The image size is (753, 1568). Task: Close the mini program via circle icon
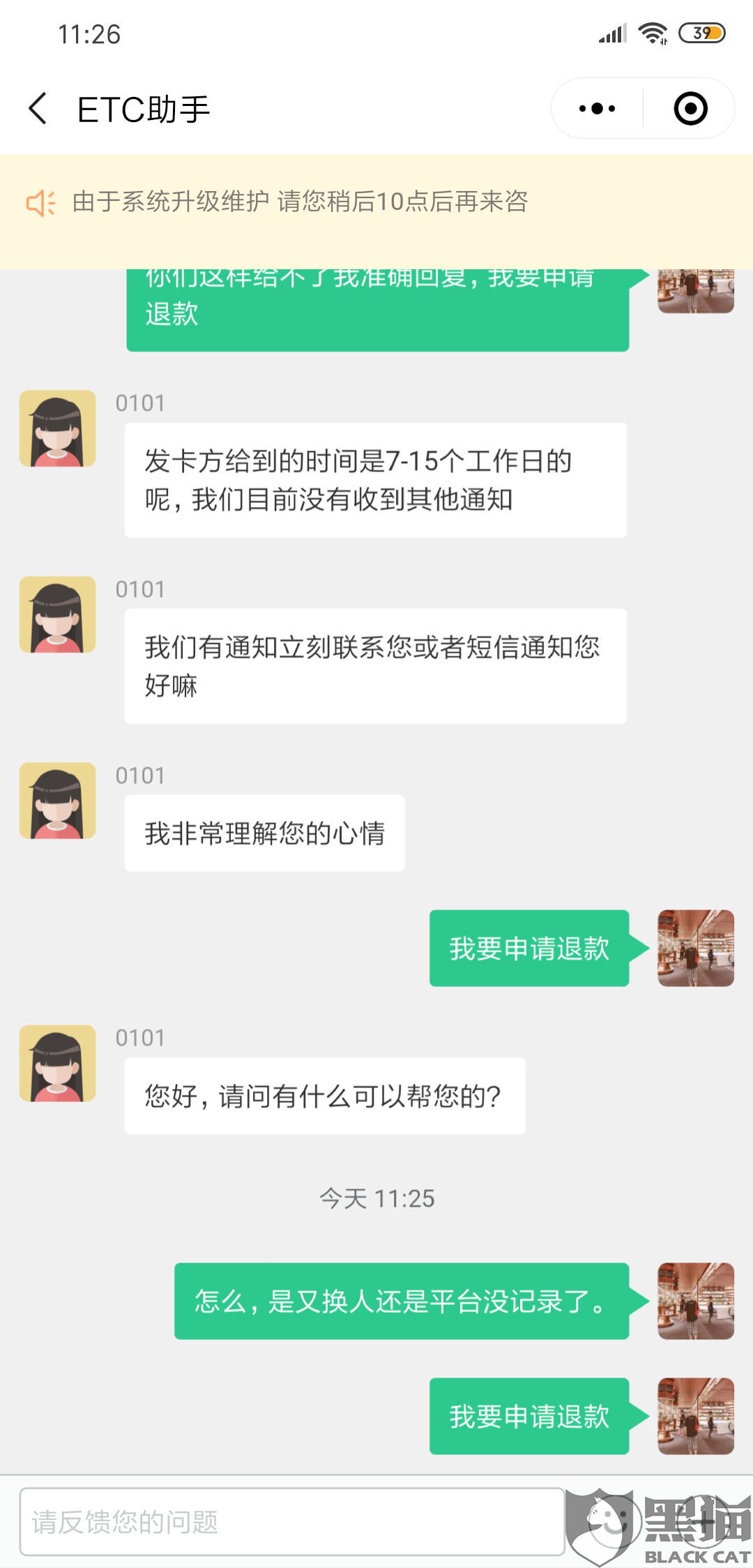click(690, 109)
